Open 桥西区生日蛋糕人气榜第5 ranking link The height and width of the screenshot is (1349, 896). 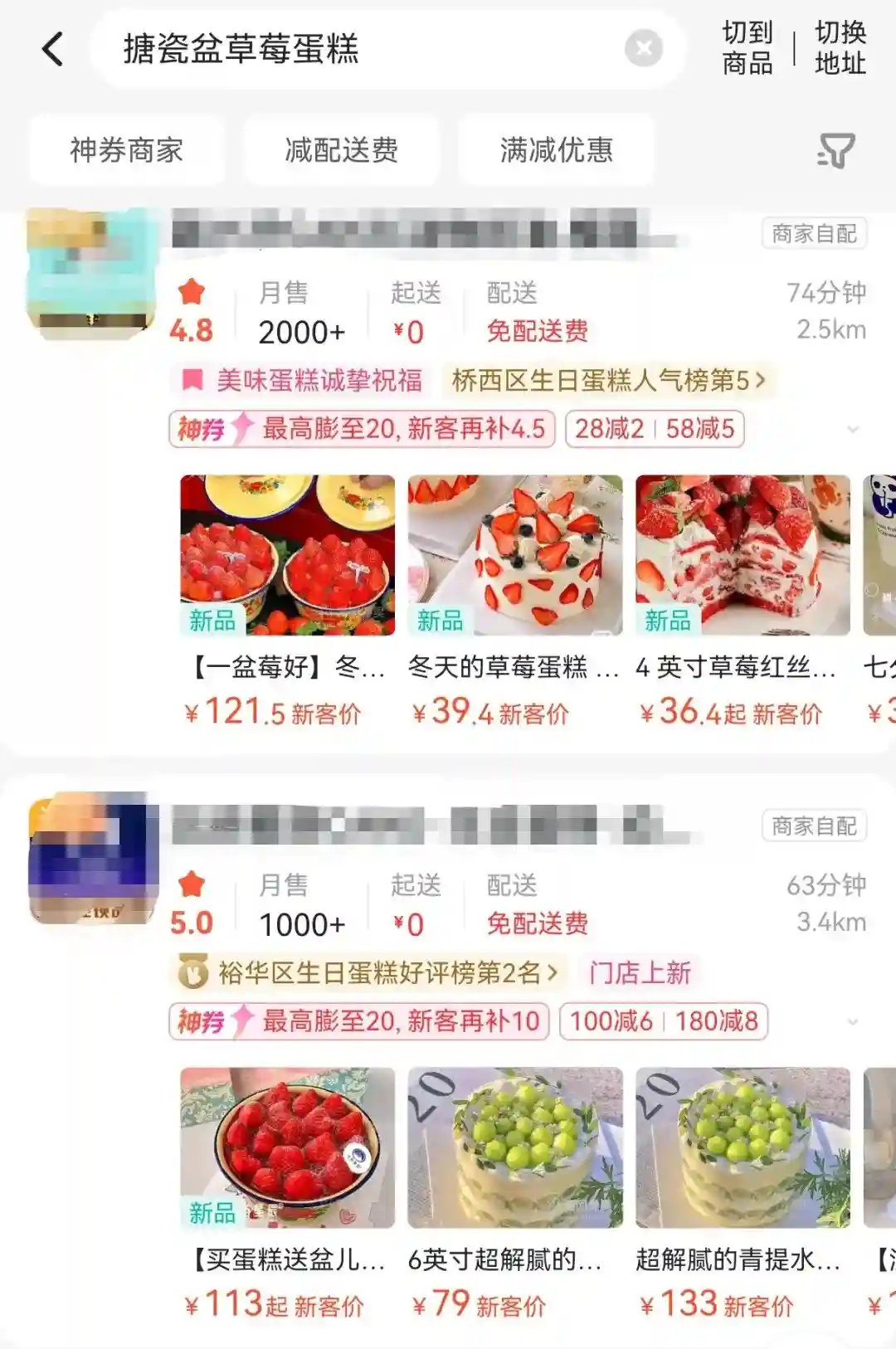tap(608, 381)
